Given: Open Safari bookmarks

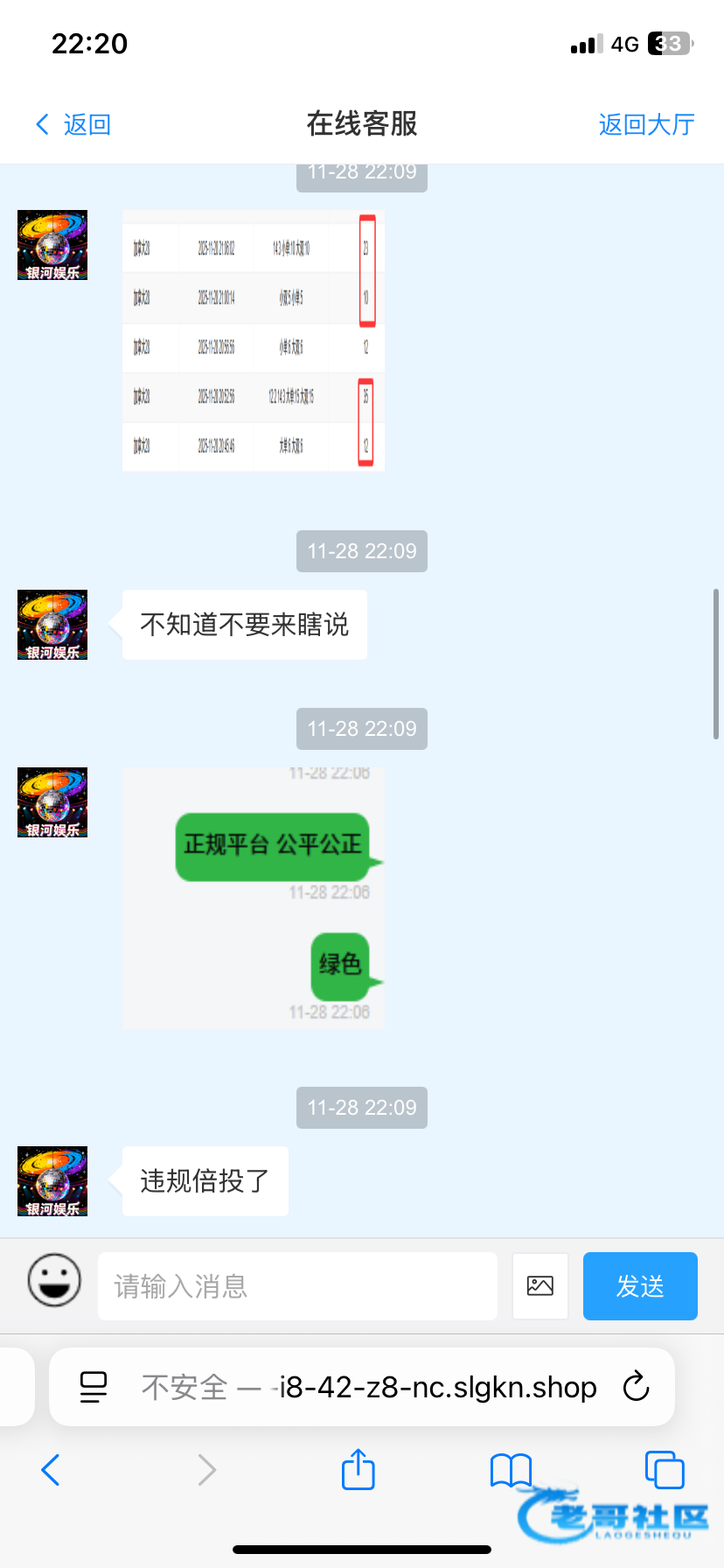Looking at the screenshot, I should [x=511, y=1470].
